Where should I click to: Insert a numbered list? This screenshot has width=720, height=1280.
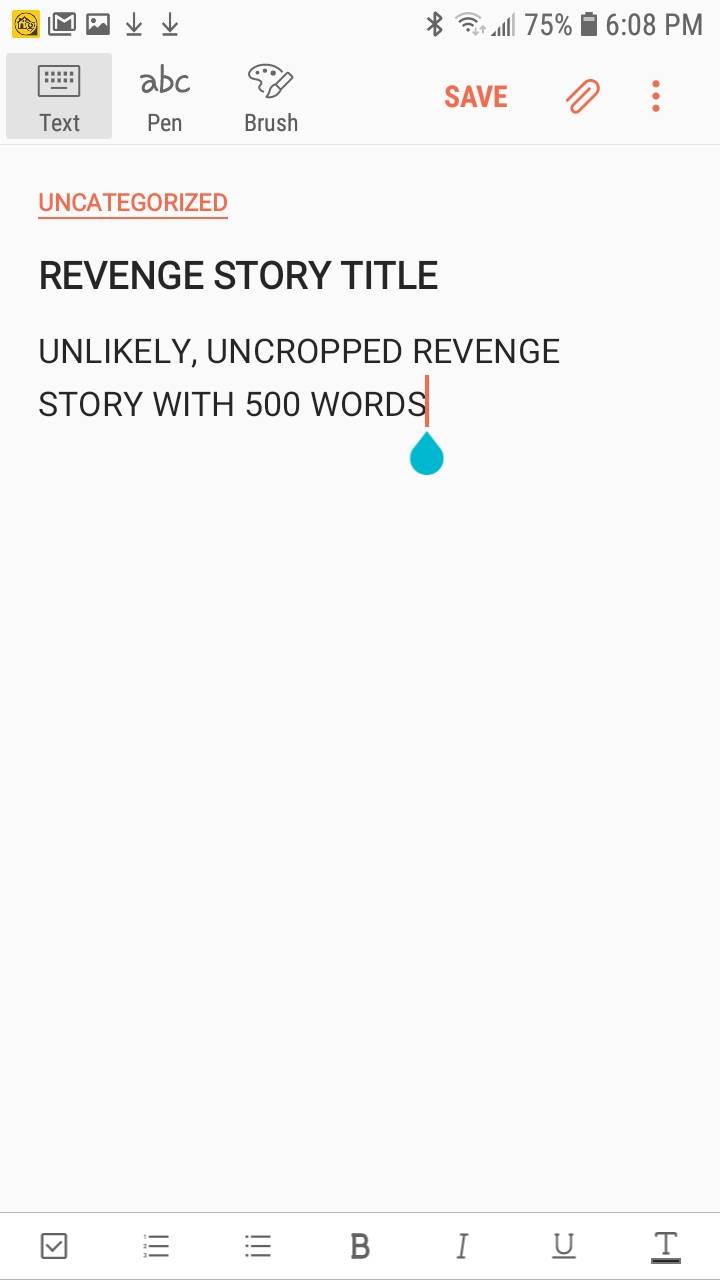155,1245
